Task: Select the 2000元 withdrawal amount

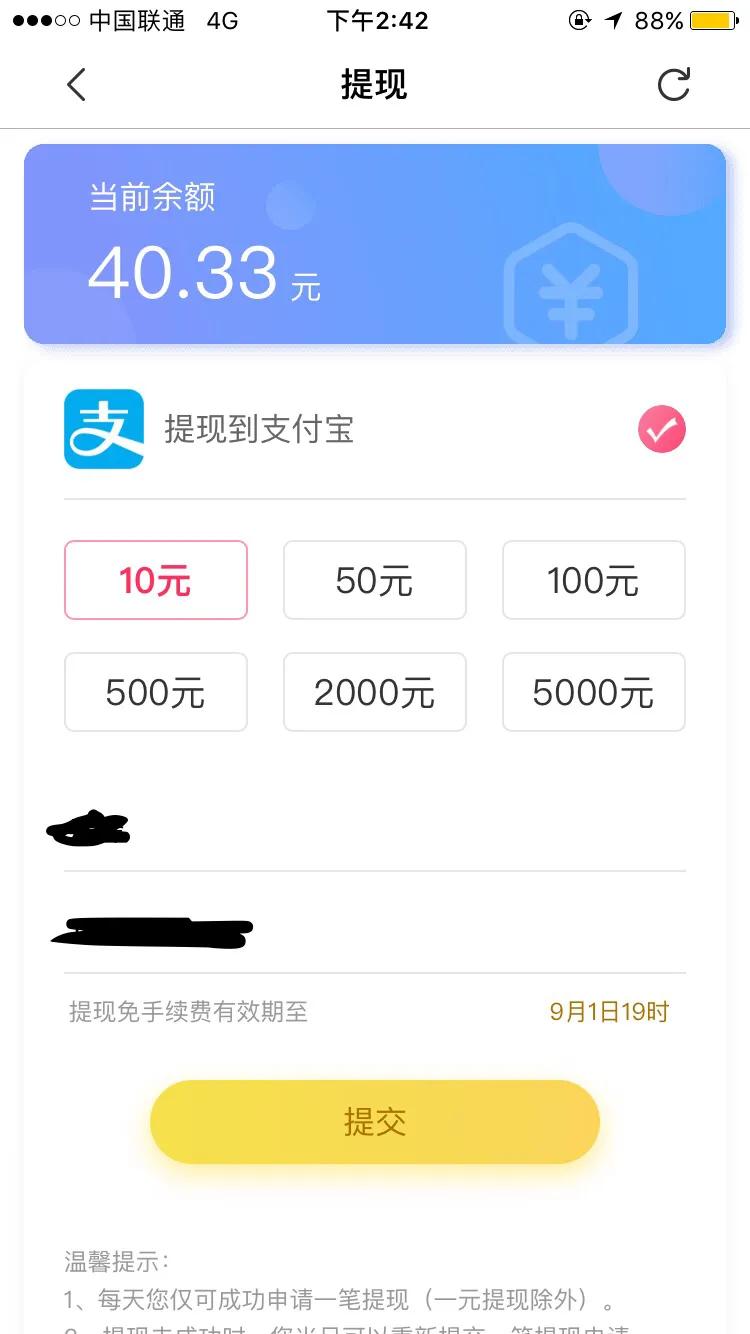Action: (374, 692)
